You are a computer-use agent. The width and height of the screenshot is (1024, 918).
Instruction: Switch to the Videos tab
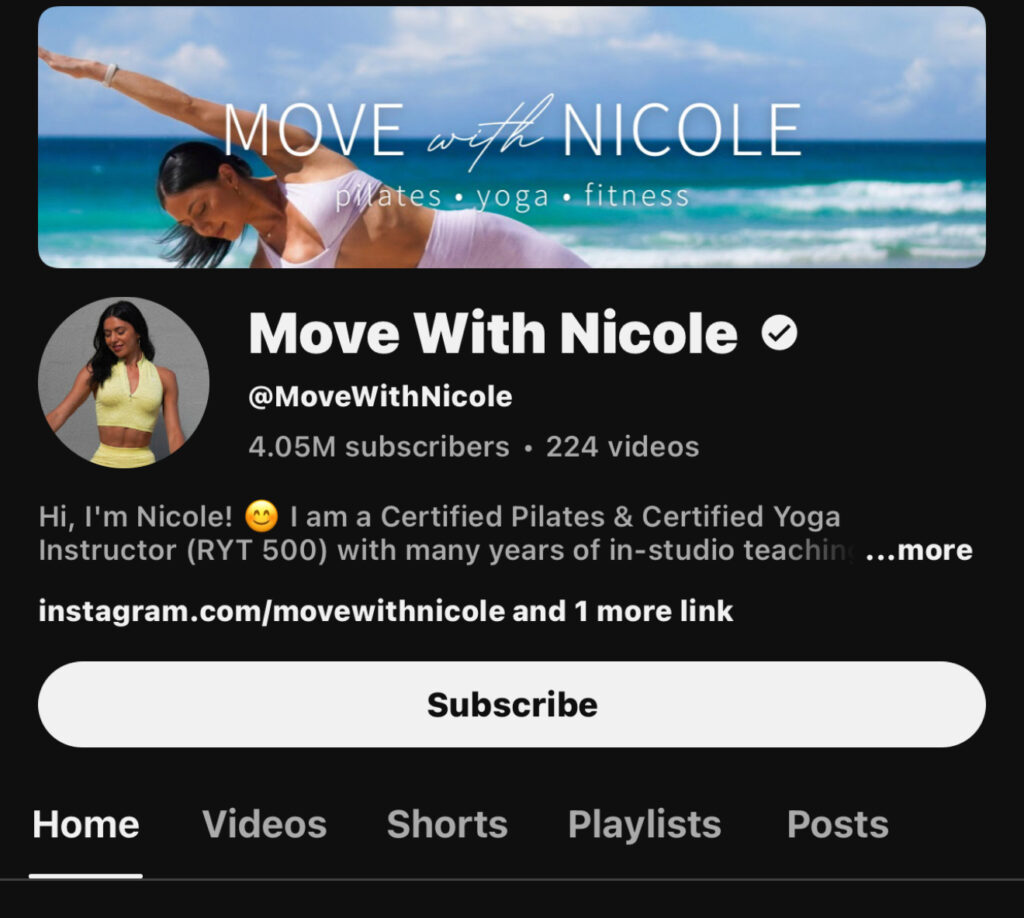tap(264, 825)
